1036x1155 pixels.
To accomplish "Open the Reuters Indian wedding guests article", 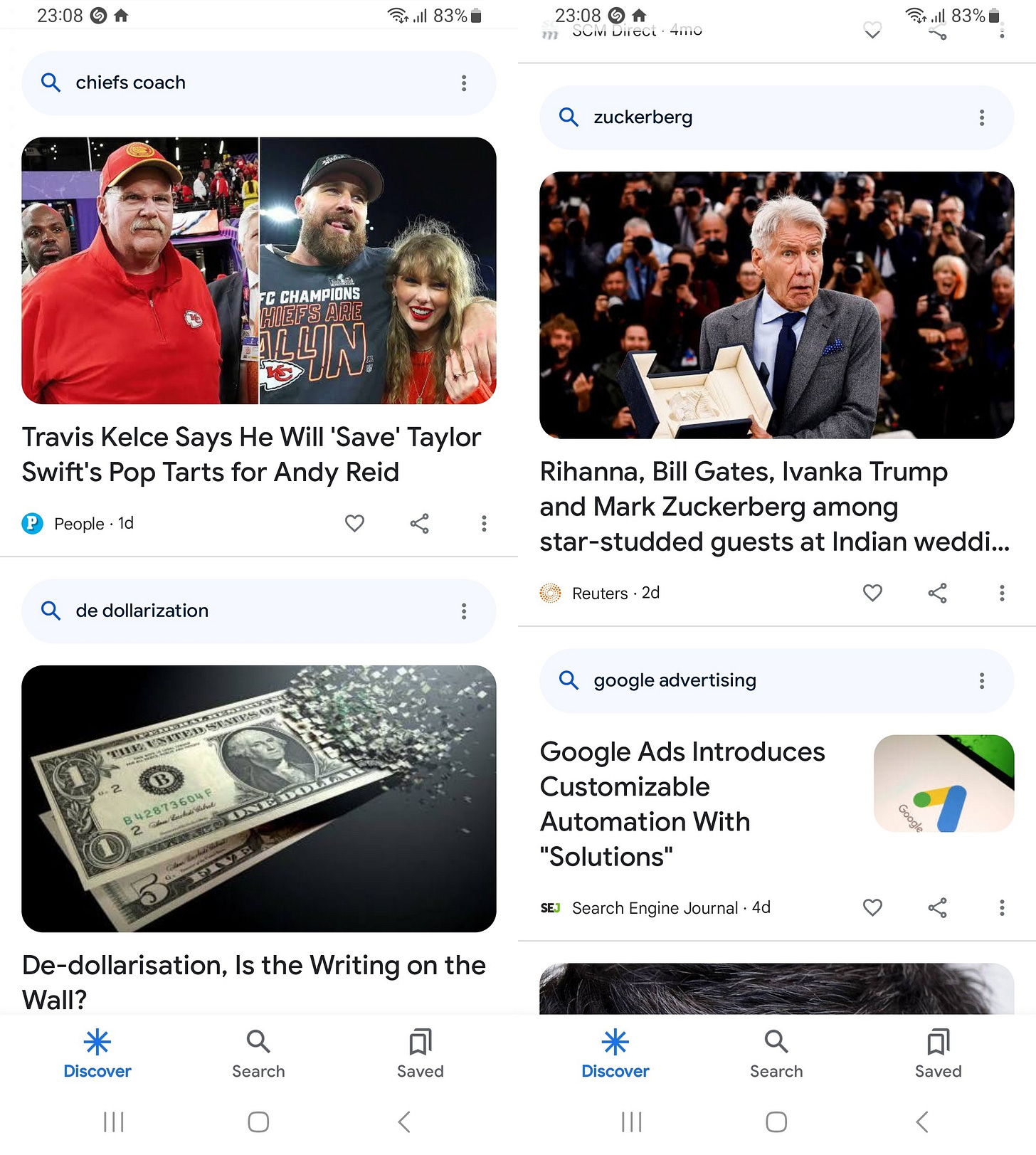I will pos(774,507).
